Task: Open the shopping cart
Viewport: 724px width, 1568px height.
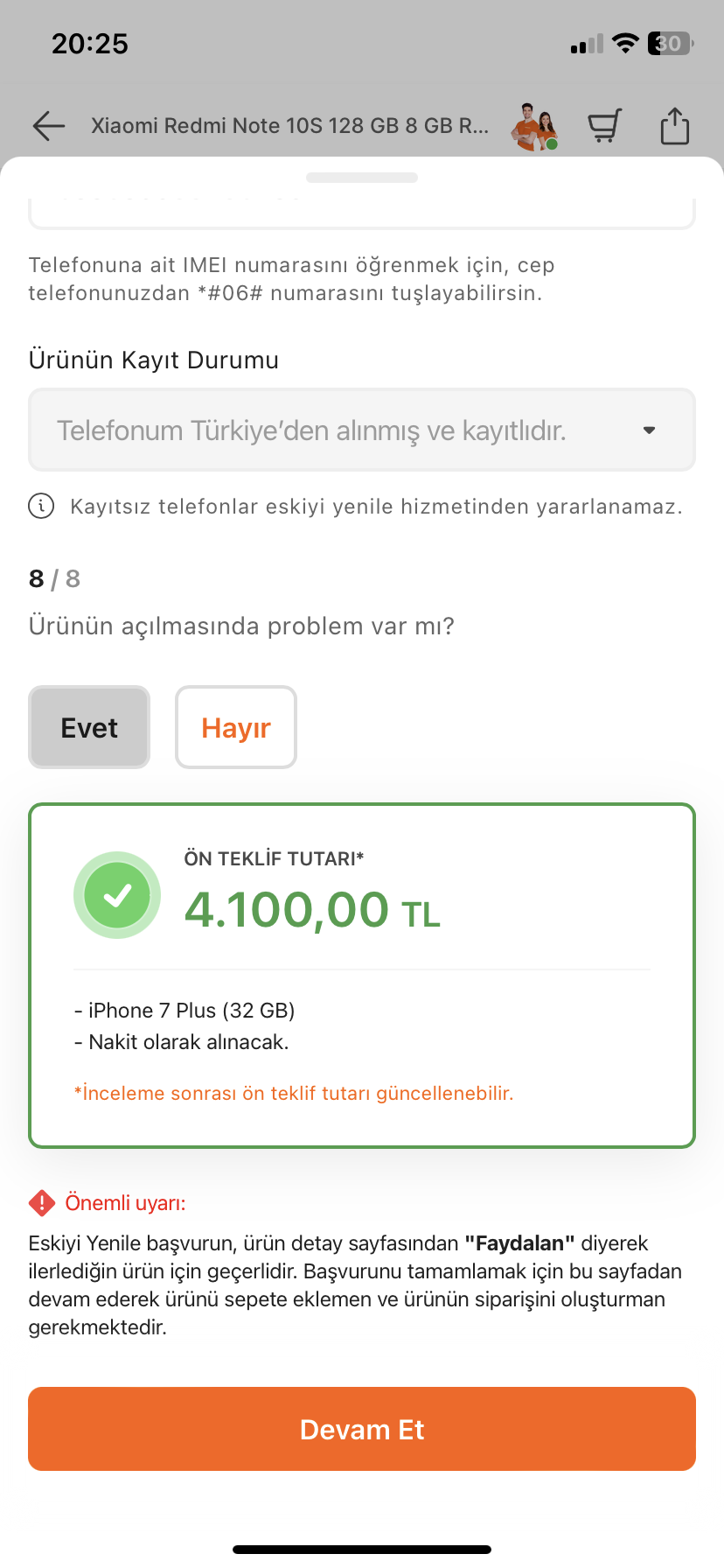Action: point(604,126)
